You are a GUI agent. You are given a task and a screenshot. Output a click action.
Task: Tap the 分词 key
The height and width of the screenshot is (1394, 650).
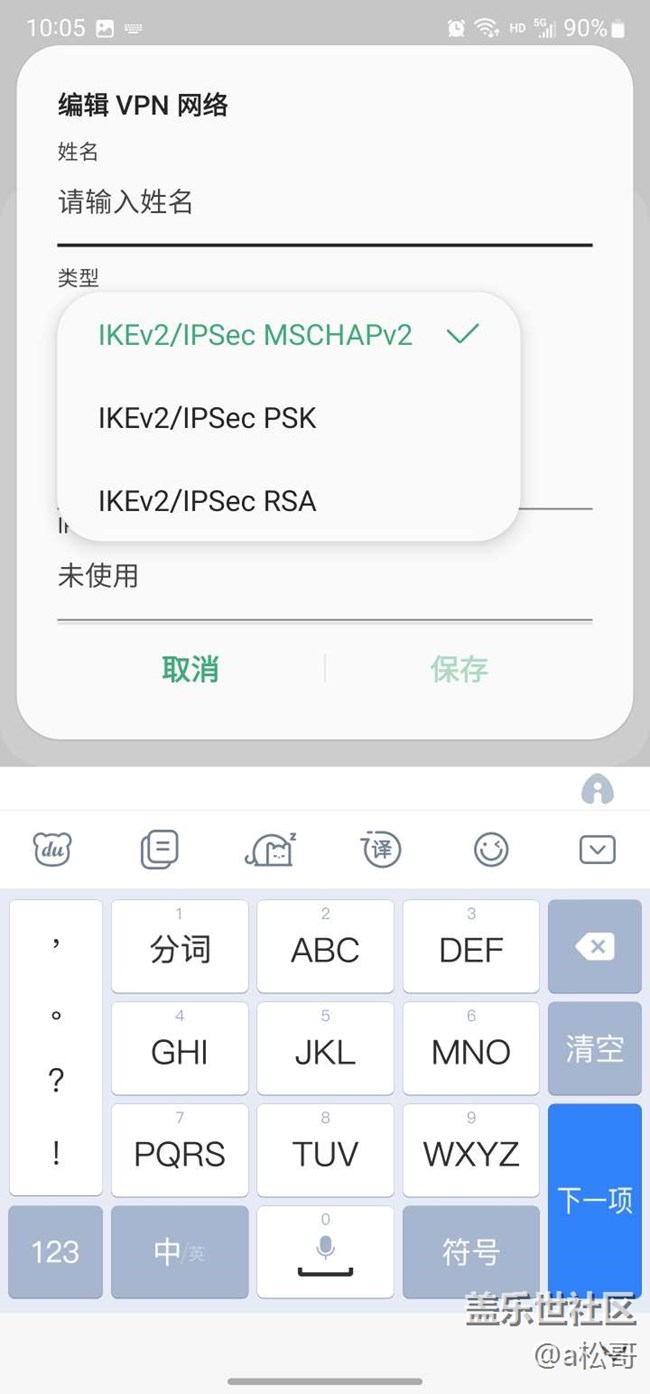[x=180, y=946]
